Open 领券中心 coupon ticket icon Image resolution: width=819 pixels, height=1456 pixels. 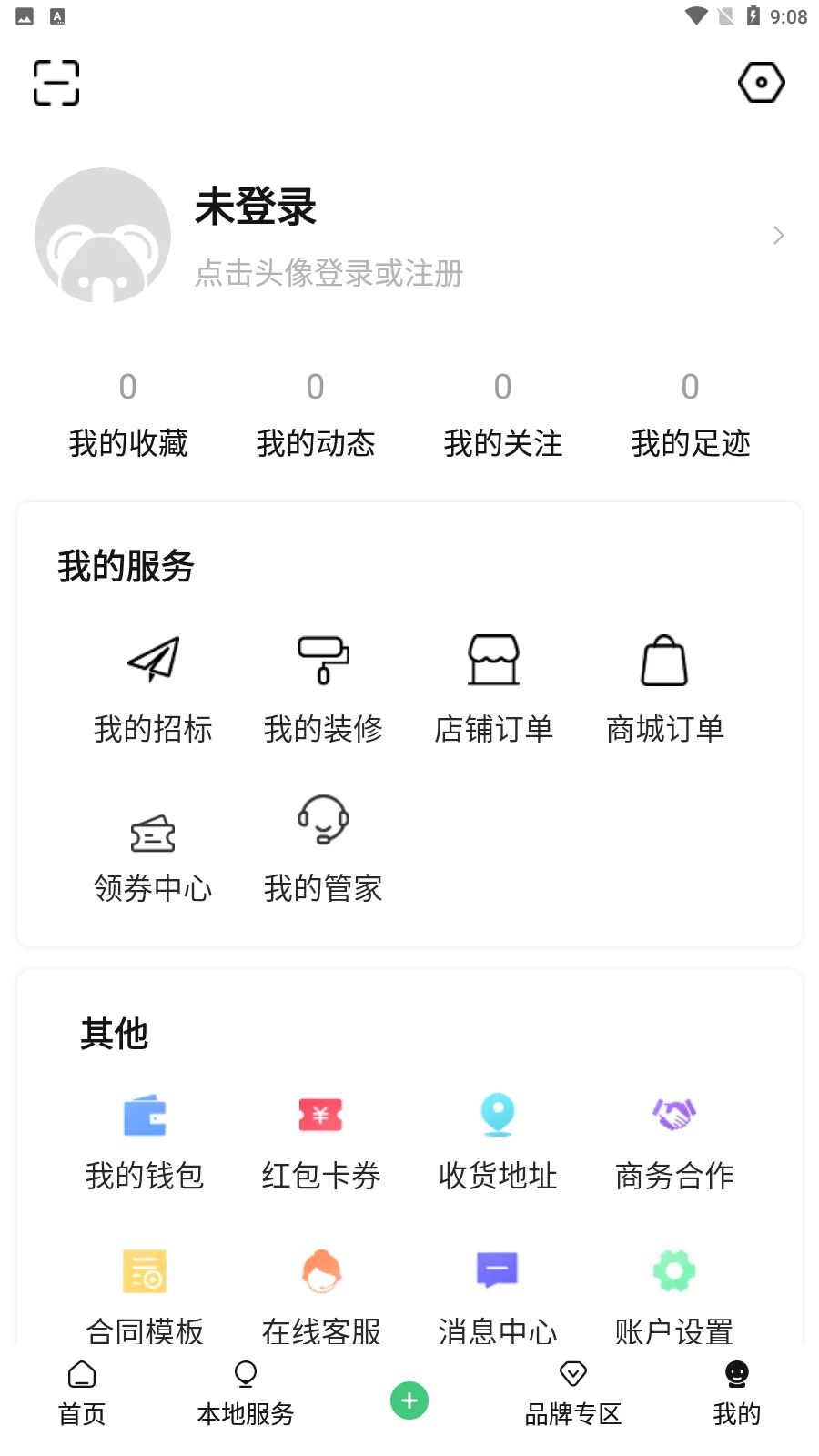(x=153, y=833)
